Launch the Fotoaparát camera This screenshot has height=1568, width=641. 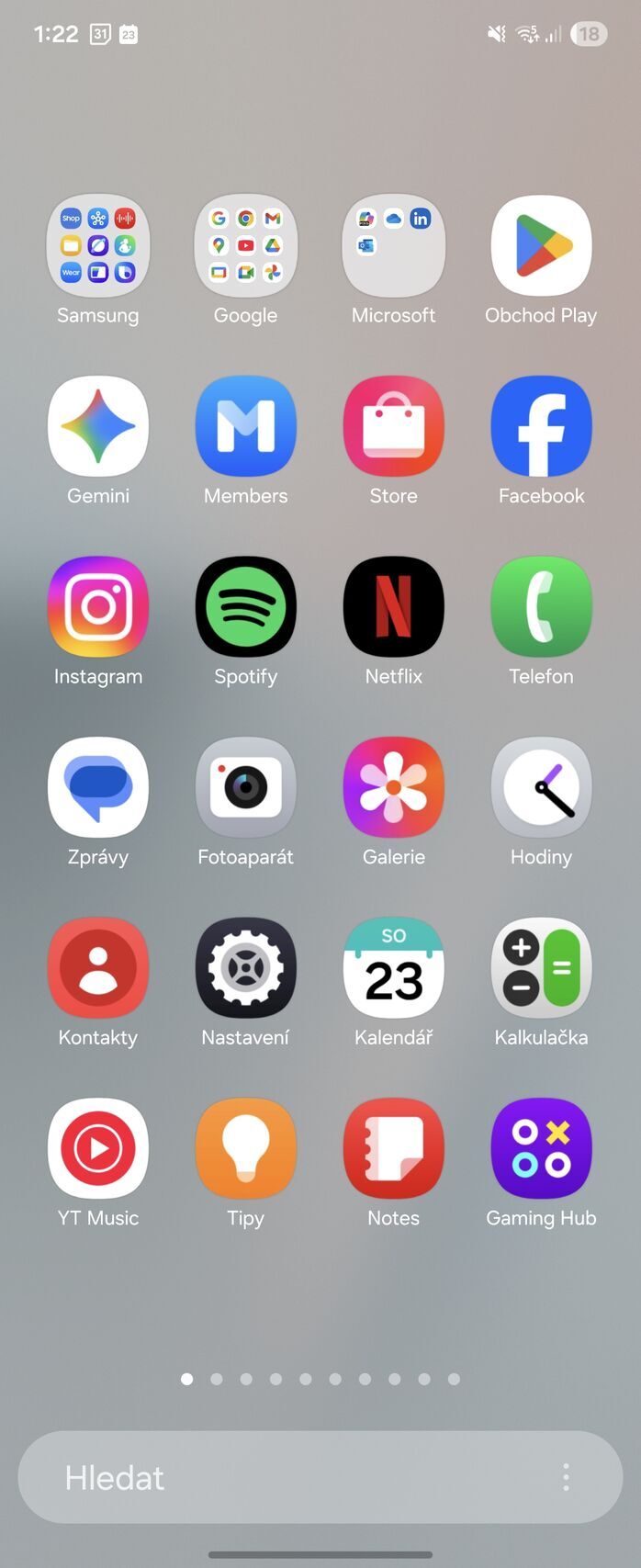(245, 787)
